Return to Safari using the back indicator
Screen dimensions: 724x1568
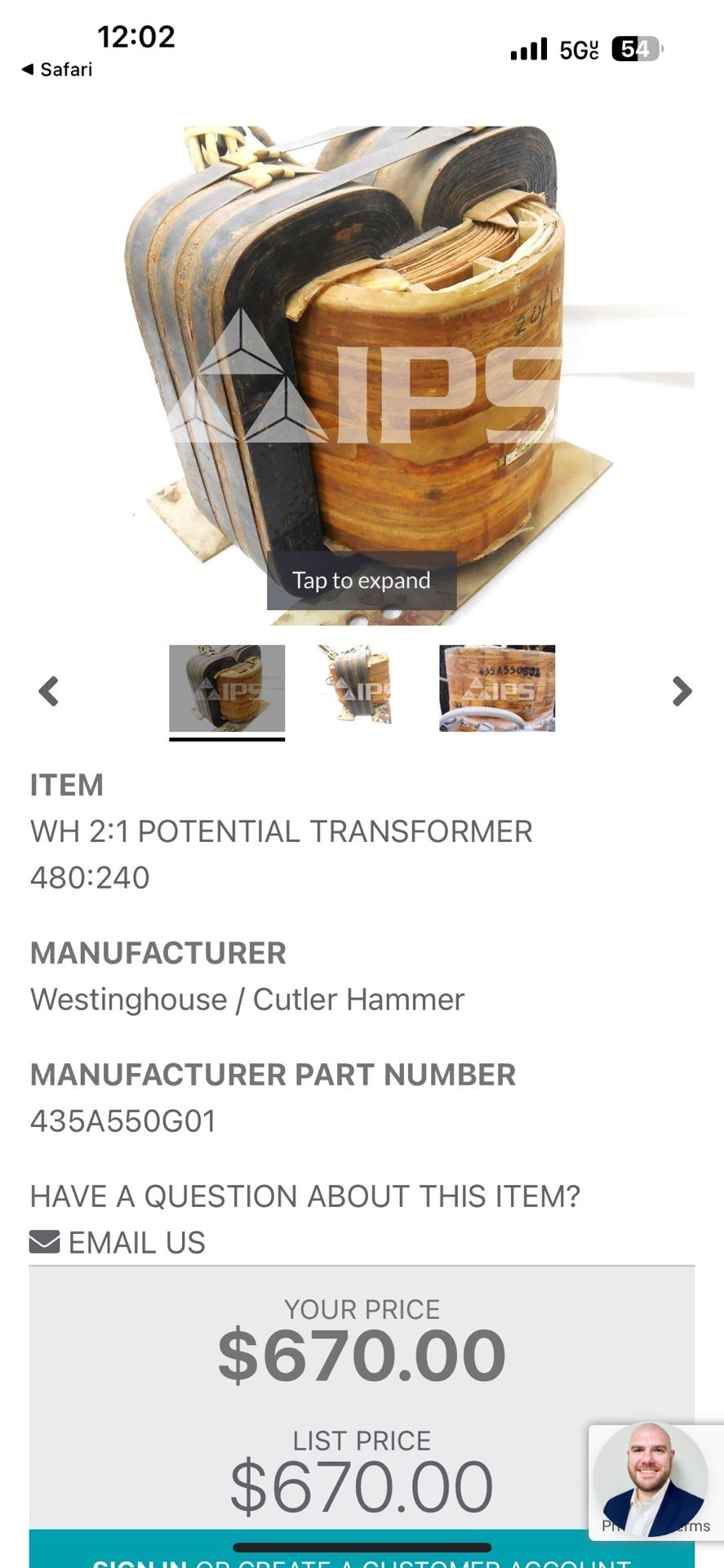(57, 70)
